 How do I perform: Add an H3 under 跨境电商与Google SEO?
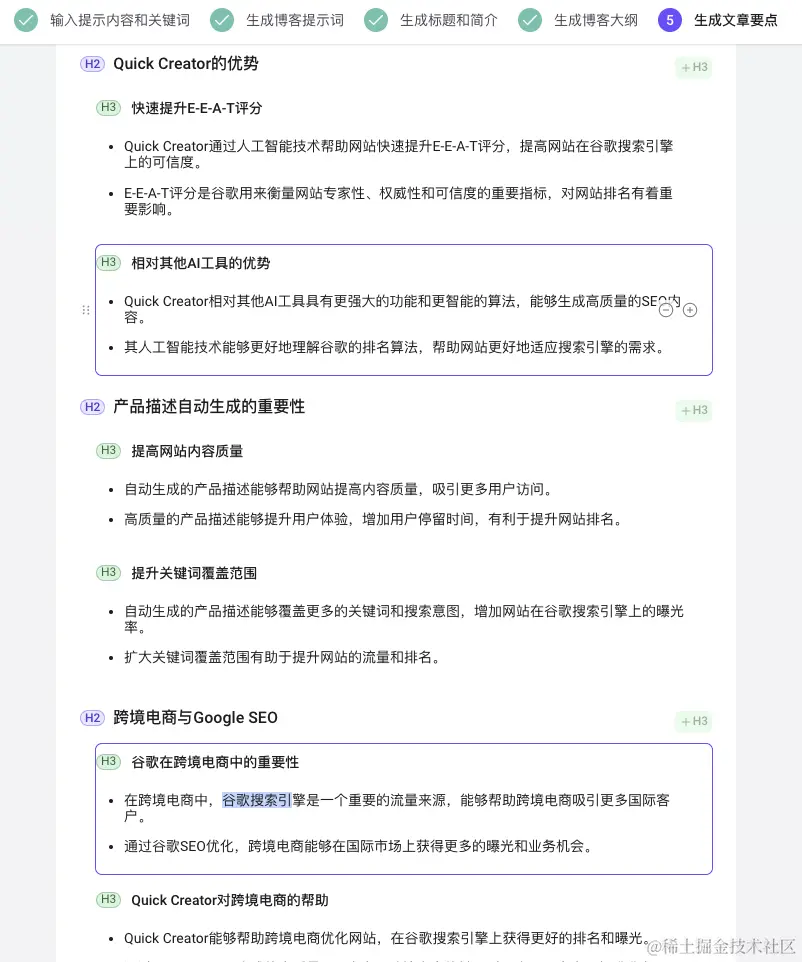[693, 721]
